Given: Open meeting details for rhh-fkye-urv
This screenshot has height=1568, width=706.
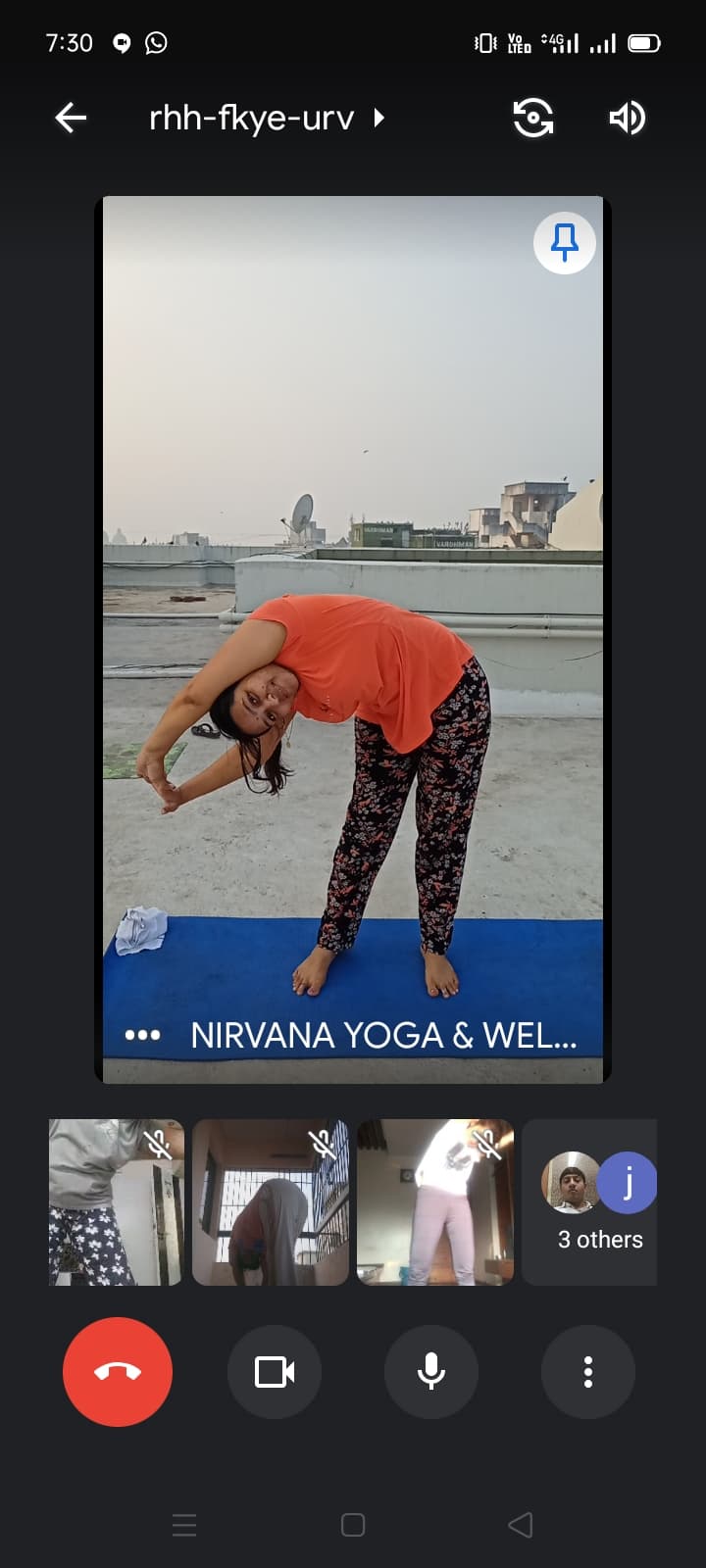Looking at the screenshot, I should click(x=265, y=119).
